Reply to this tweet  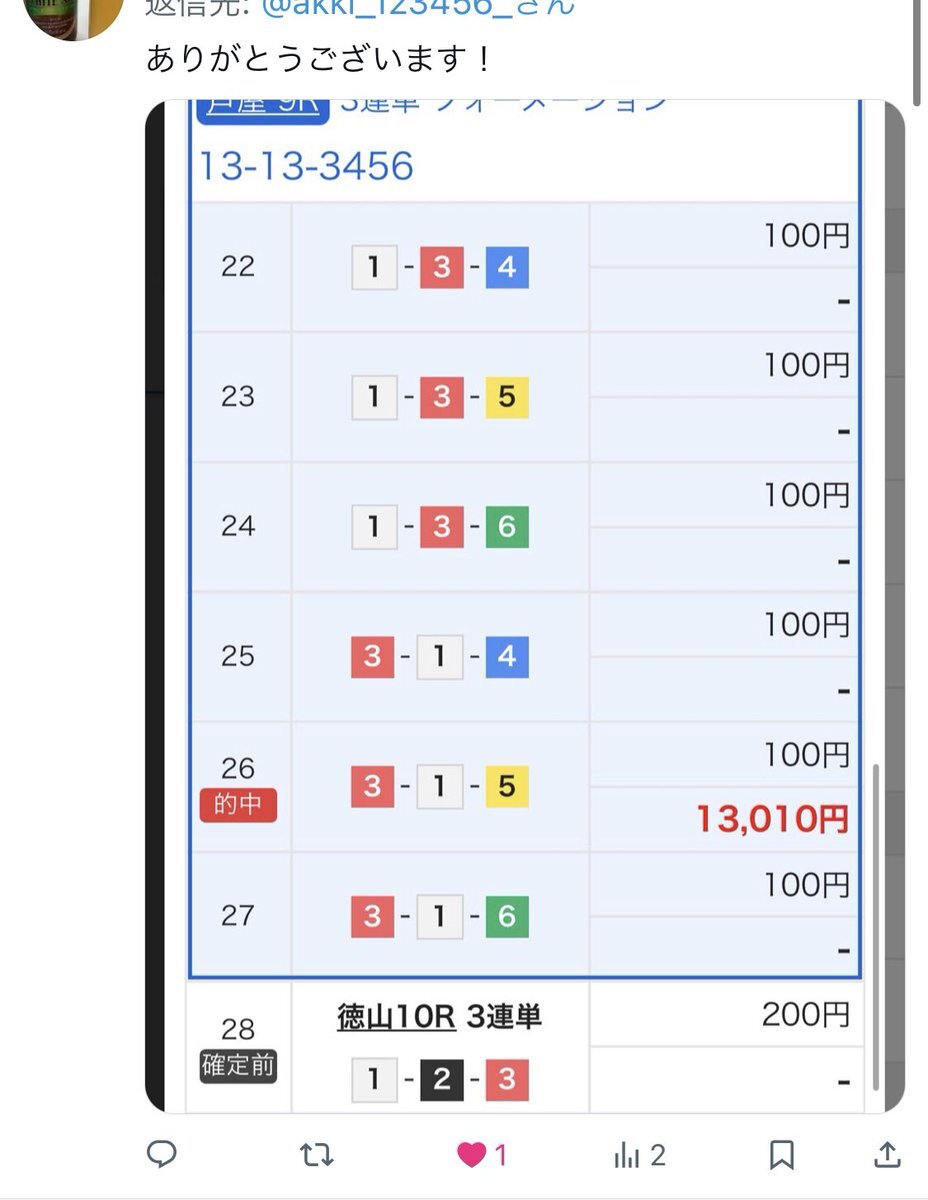[x=162, y=1155]
